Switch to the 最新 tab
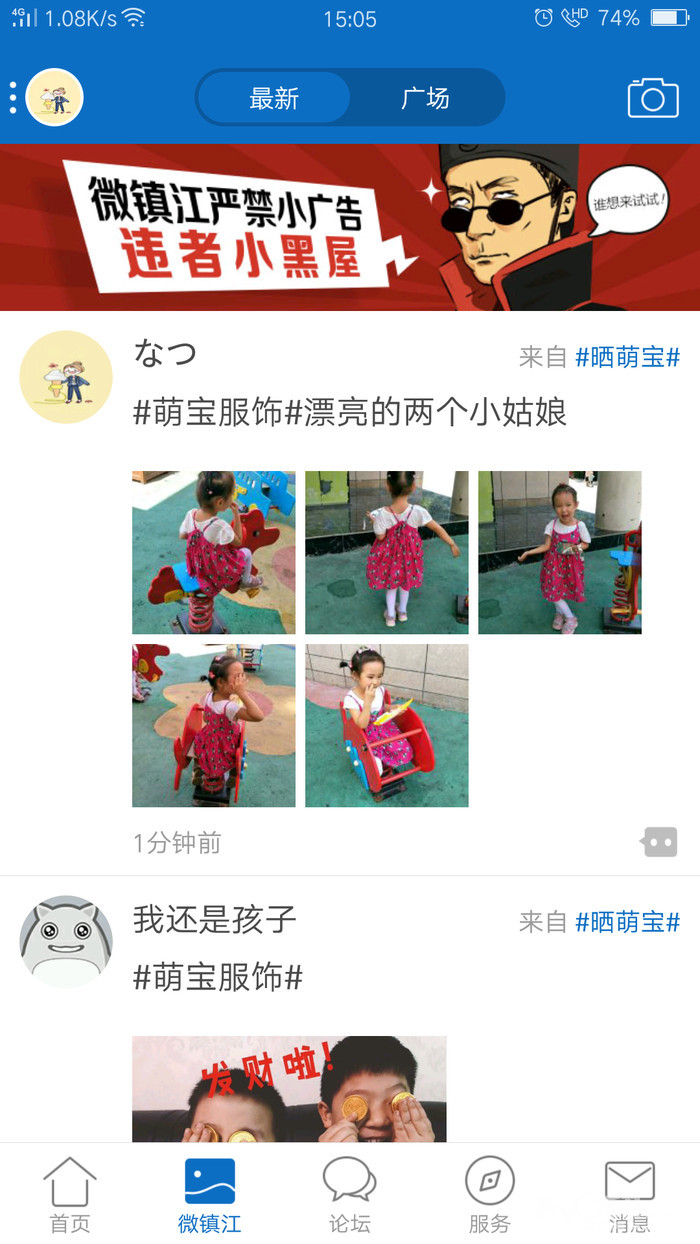The image size is (700, 1244). [274, 98]
